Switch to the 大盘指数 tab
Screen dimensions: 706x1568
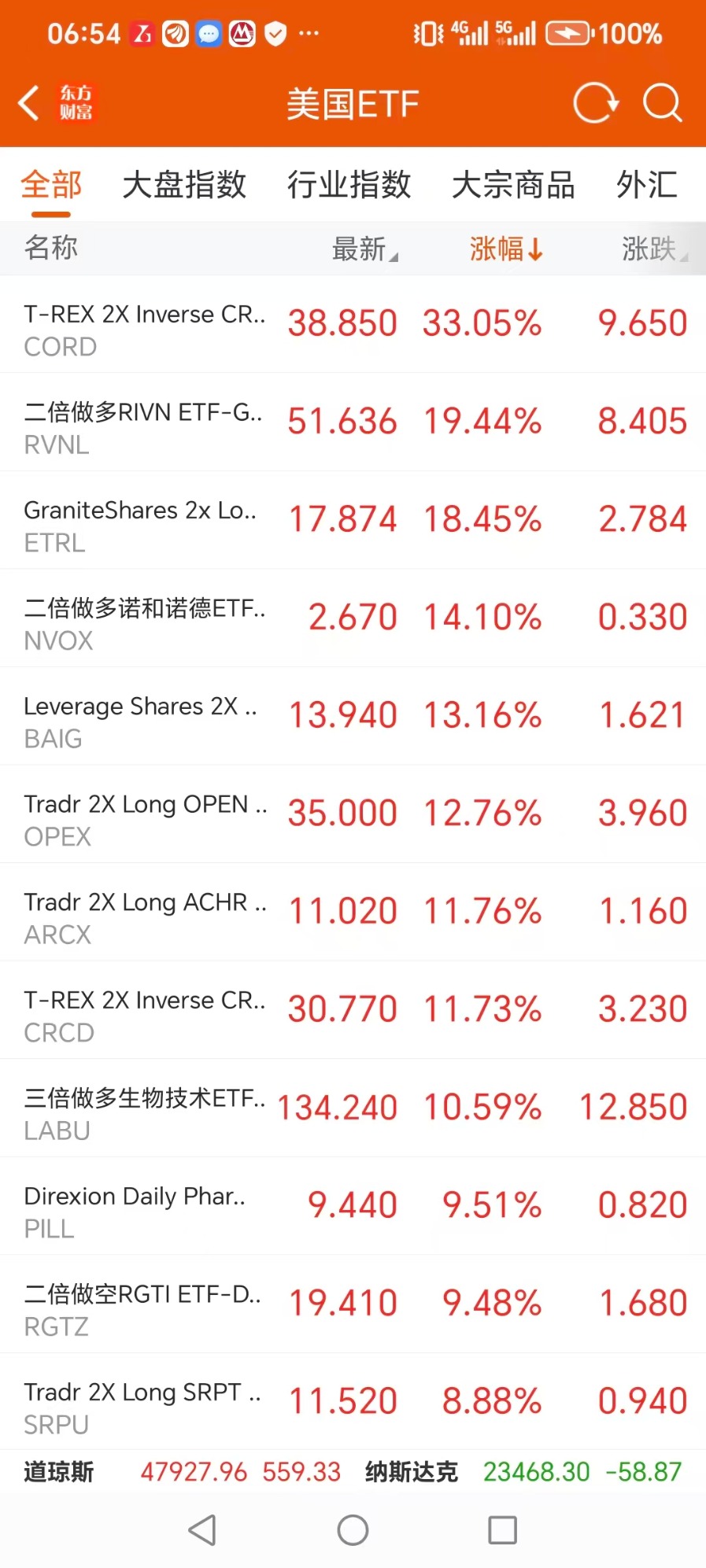tap(184, 186)
